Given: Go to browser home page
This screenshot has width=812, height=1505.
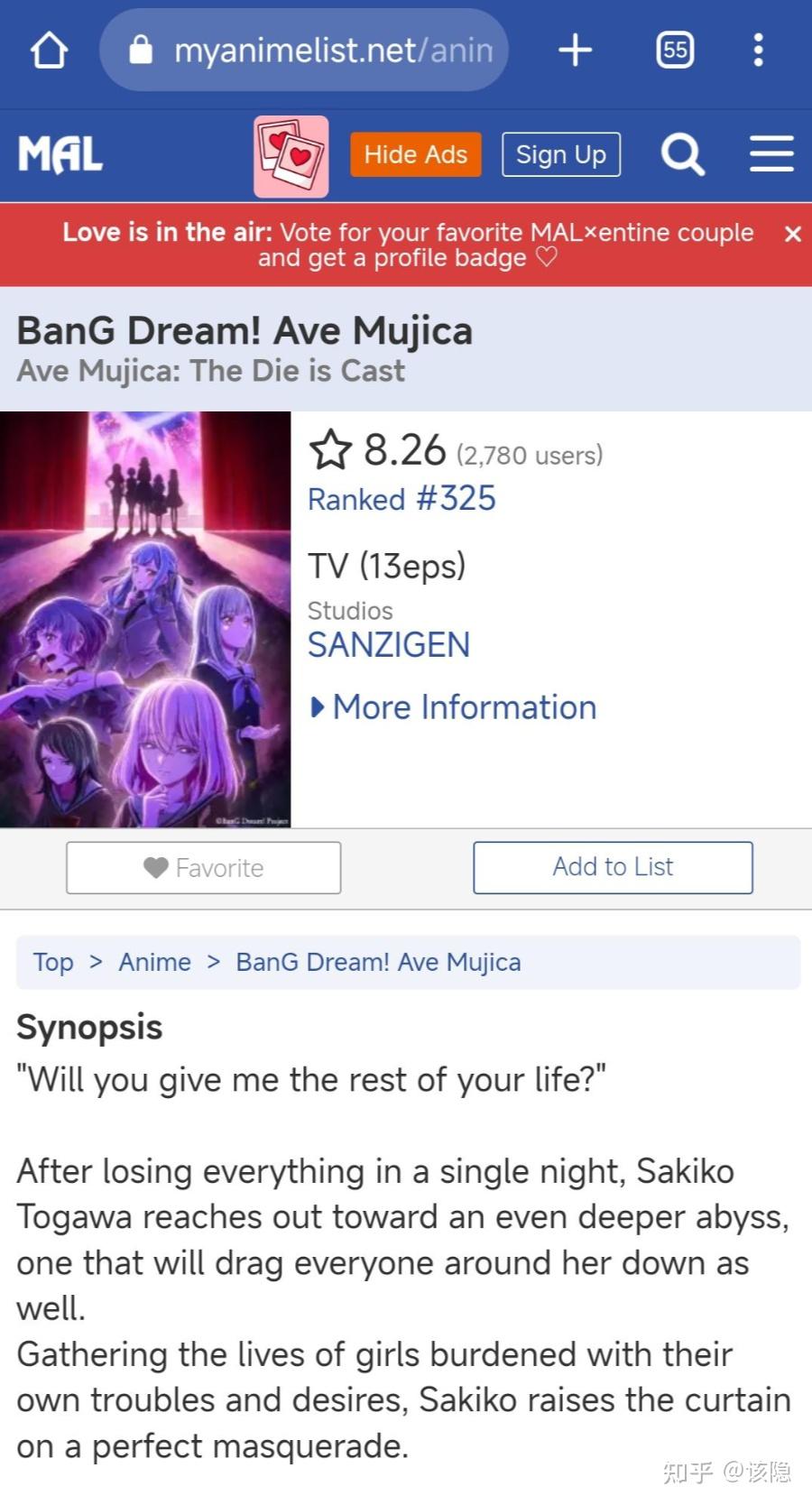Looking at the screenshot, I should coord(49,51).
